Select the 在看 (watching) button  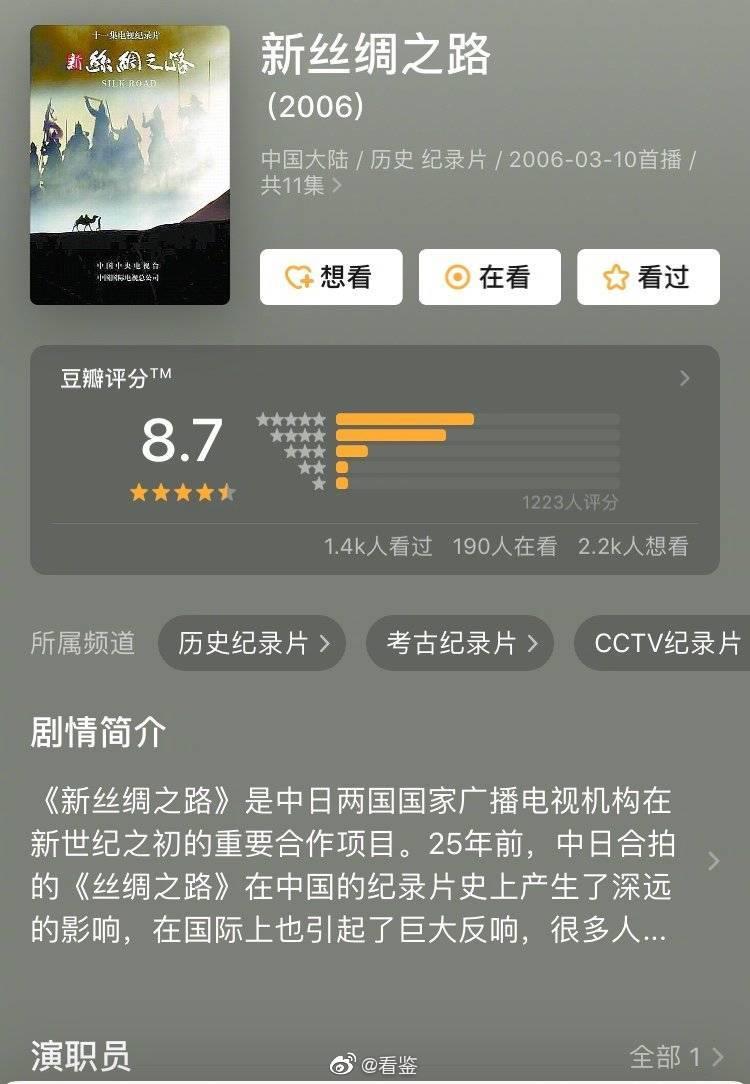pyautogui.click(x=489, y=277)
